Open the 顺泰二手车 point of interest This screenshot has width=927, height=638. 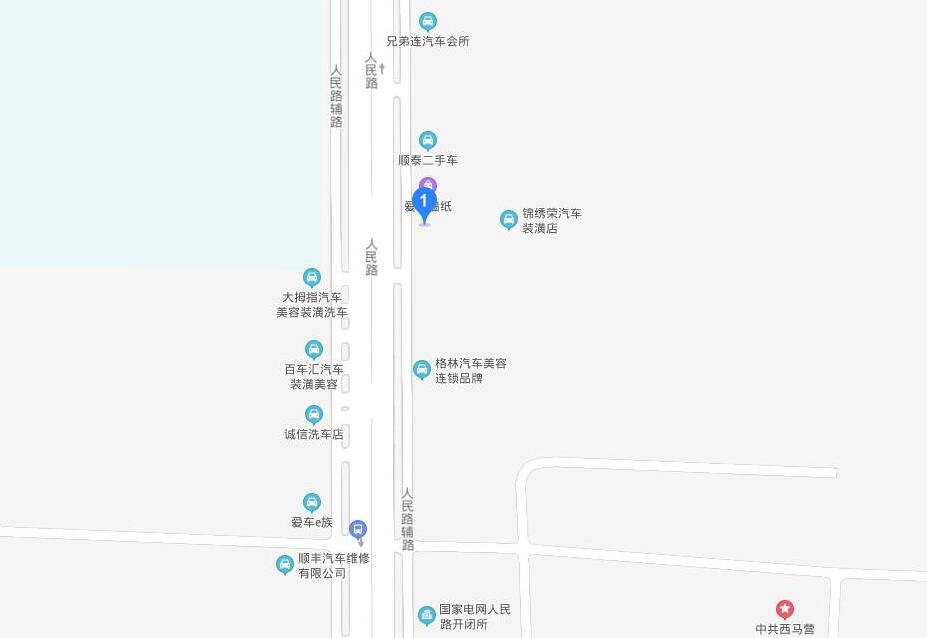point(428,141)
